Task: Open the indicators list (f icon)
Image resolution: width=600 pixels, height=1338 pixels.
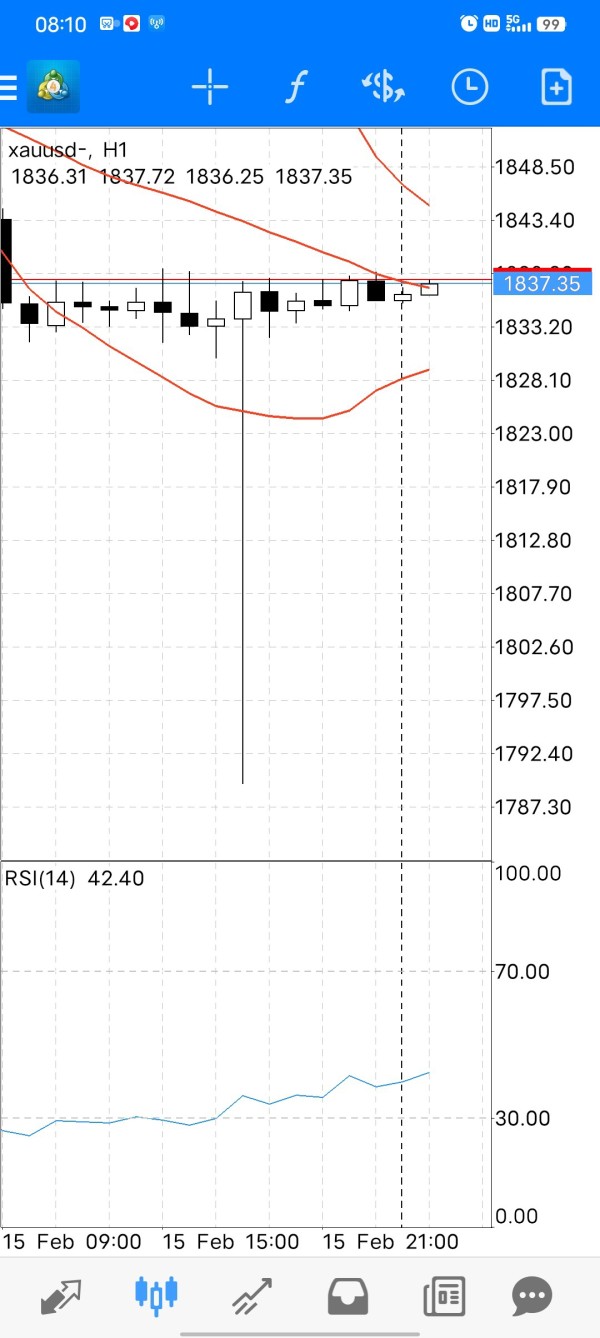Action: click(x=294, y=88)
